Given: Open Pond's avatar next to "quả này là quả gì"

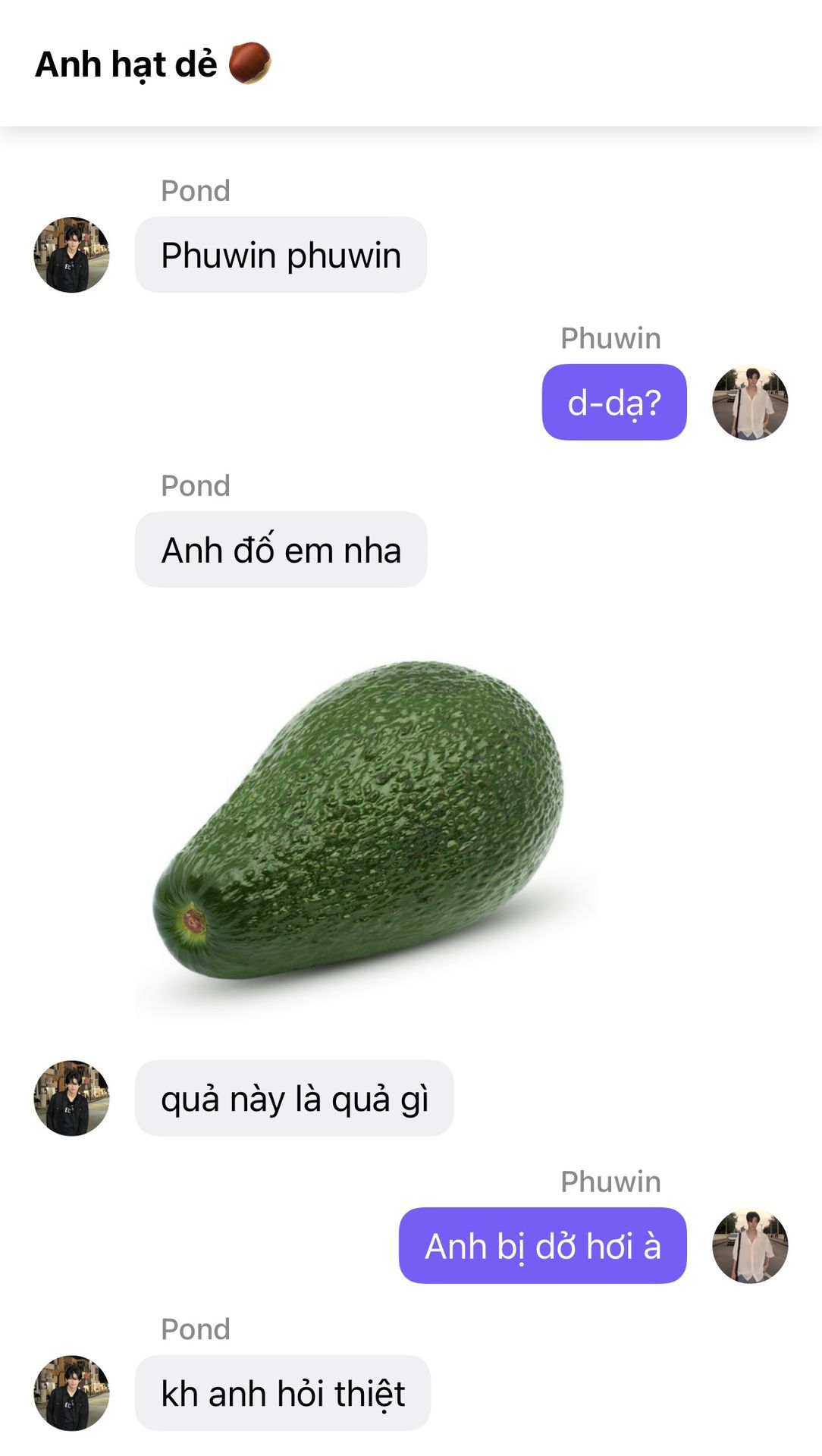Looking at the screenshot, I should pyautogui.click(x=71, y=1098).
